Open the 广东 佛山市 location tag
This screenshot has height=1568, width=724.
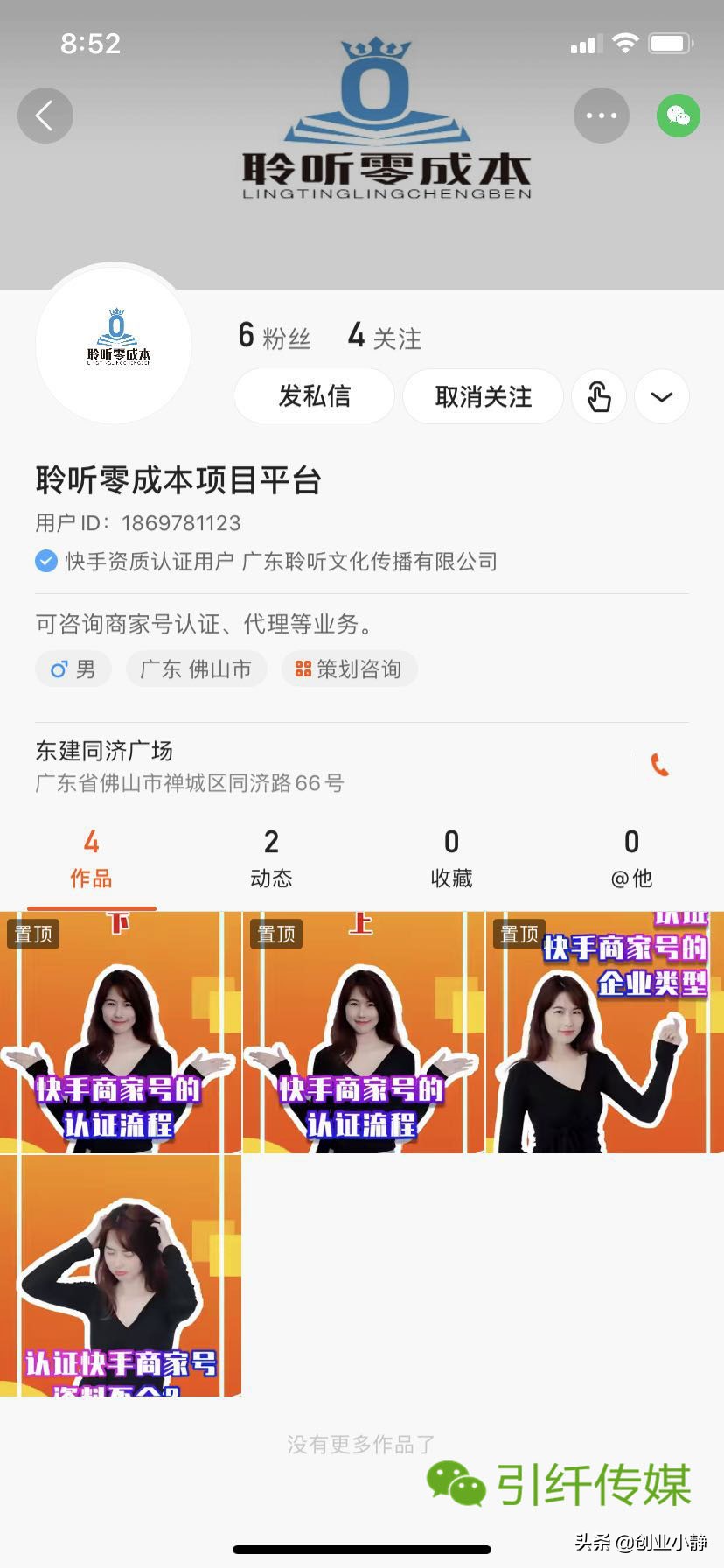pyautogui.click(x=196, y=668)
